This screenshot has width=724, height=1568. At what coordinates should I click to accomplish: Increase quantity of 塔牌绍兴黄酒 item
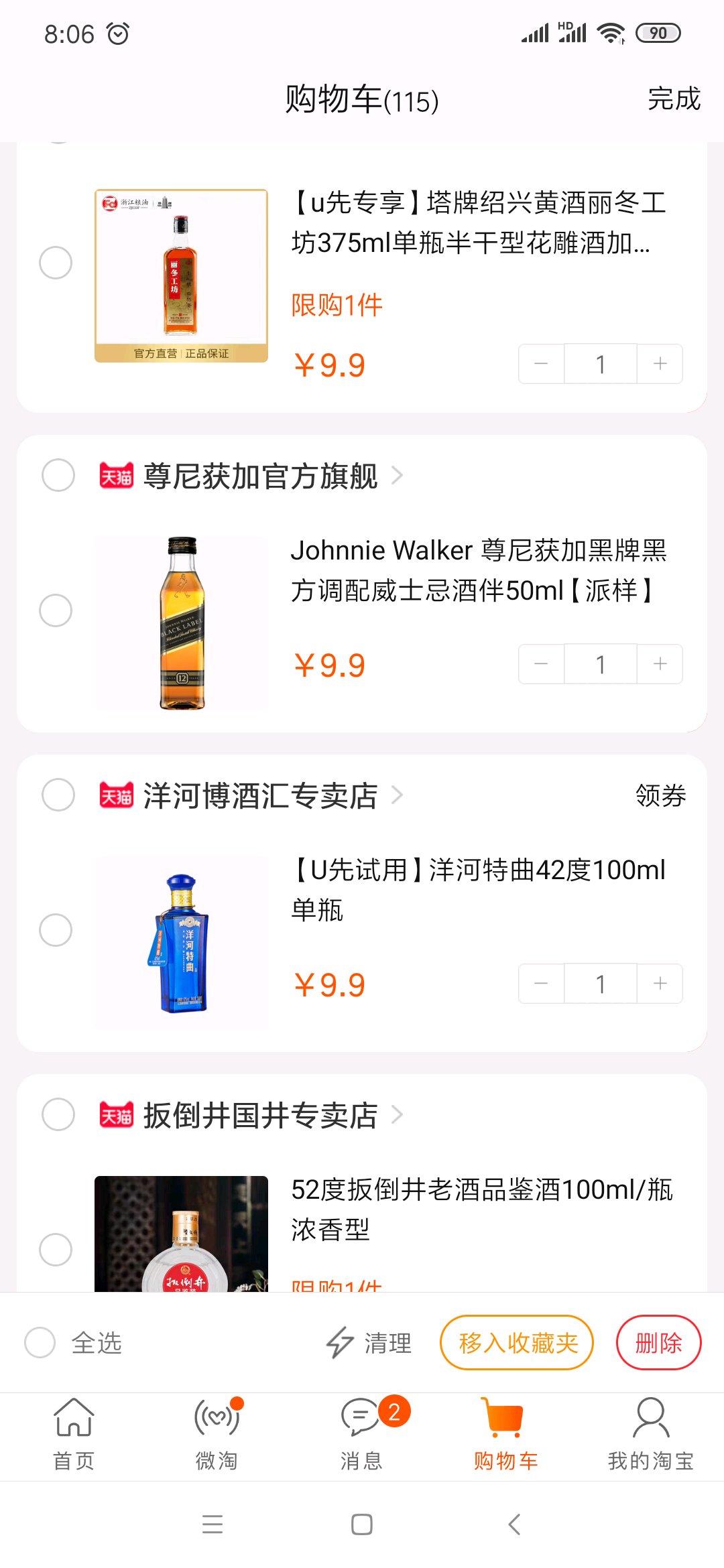coord(660,364)
